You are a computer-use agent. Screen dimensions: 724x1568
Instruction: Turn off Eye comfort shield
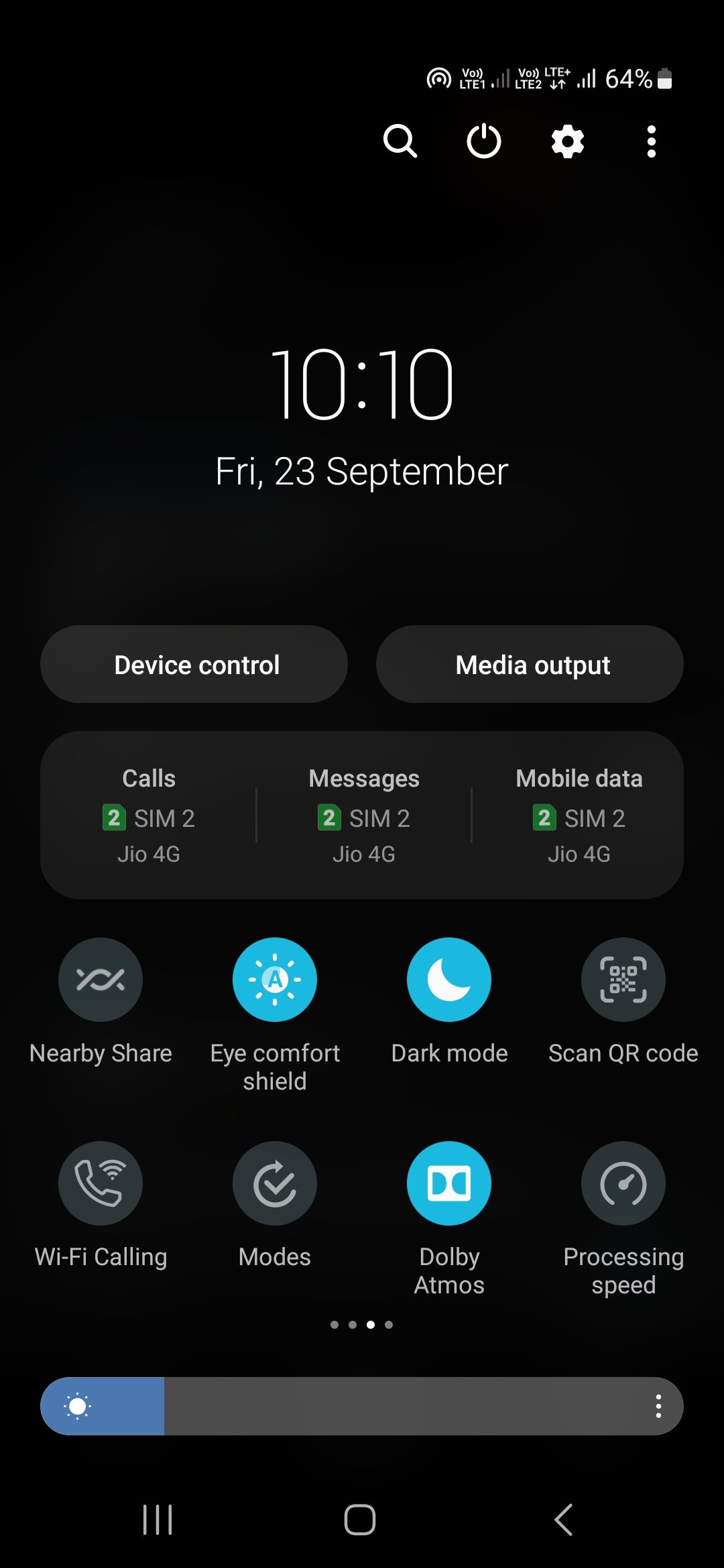coord(274,979)
